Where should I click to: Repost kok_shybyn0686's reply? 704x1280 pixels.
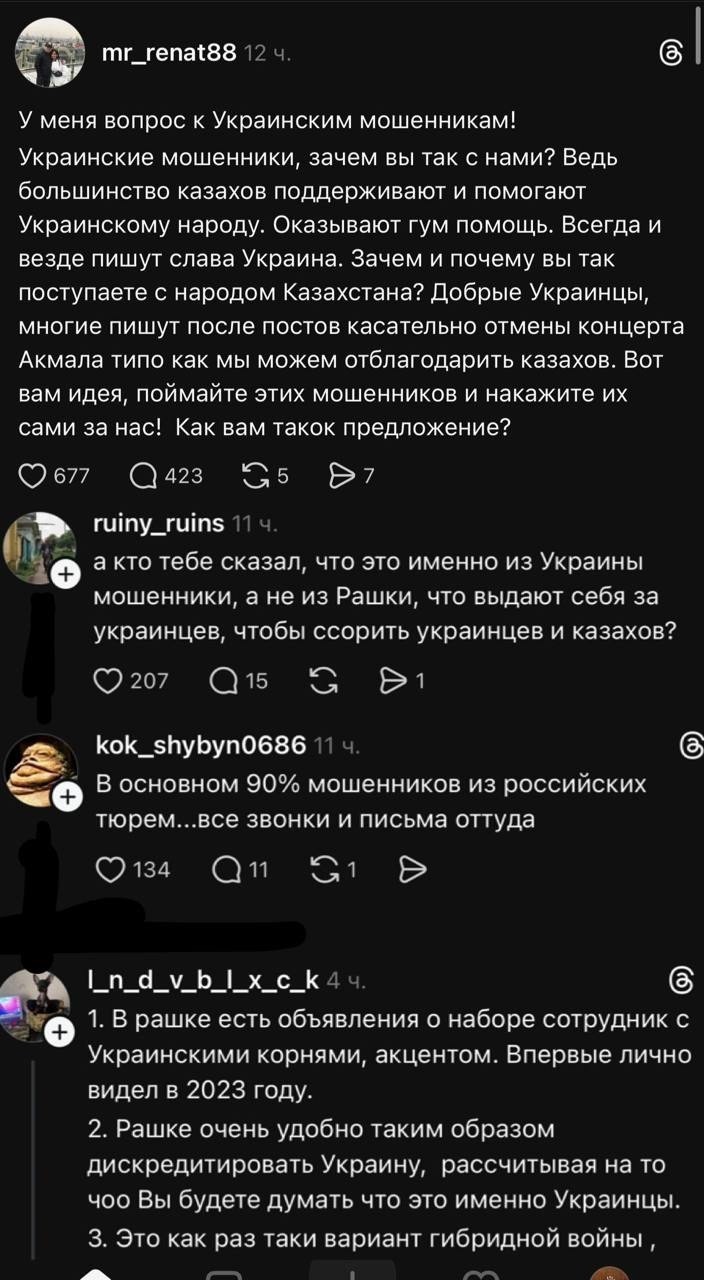[x=325, y=869]
